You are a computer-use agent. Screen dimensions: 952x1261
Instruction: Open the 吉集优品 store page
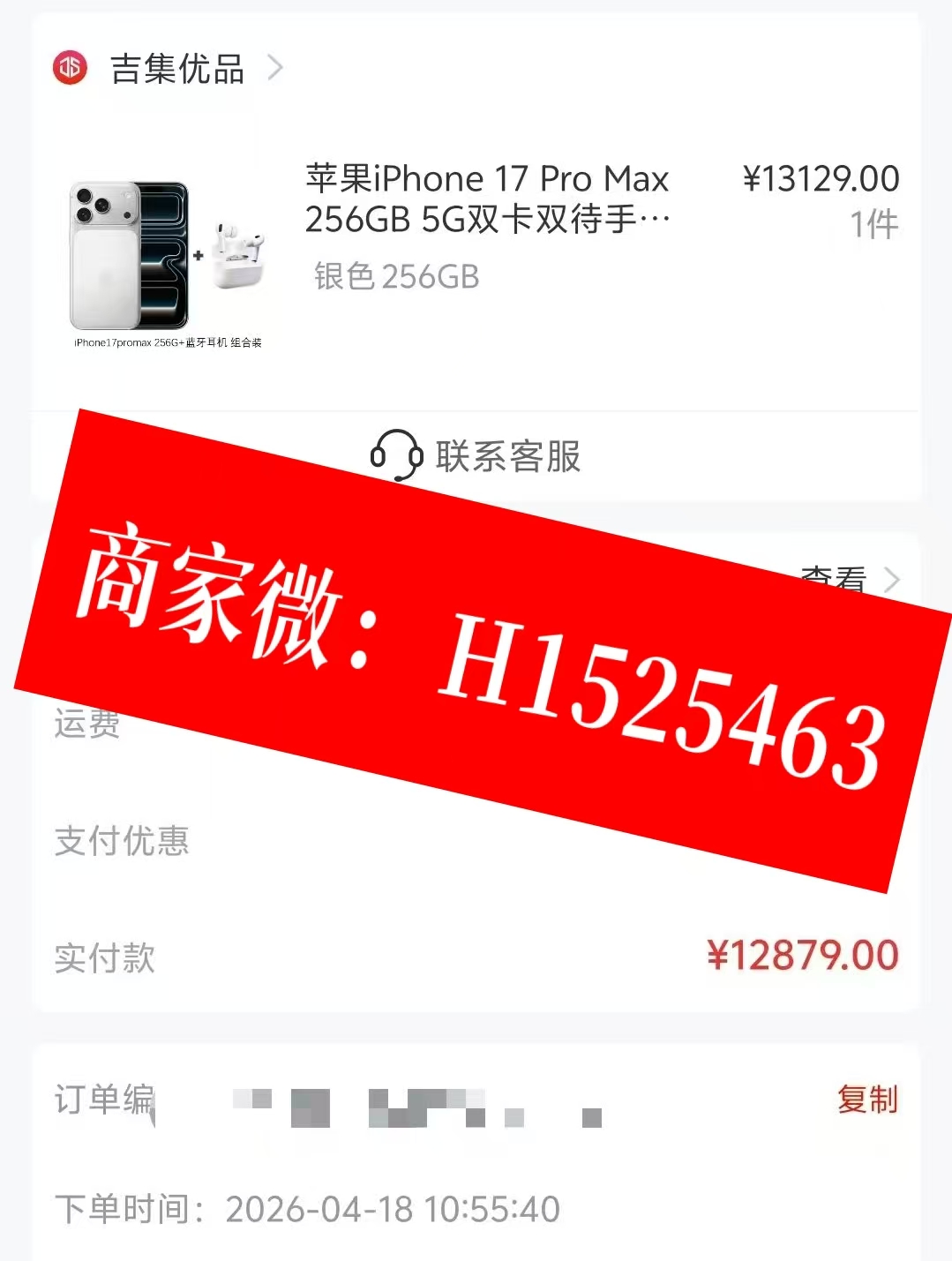176,69
